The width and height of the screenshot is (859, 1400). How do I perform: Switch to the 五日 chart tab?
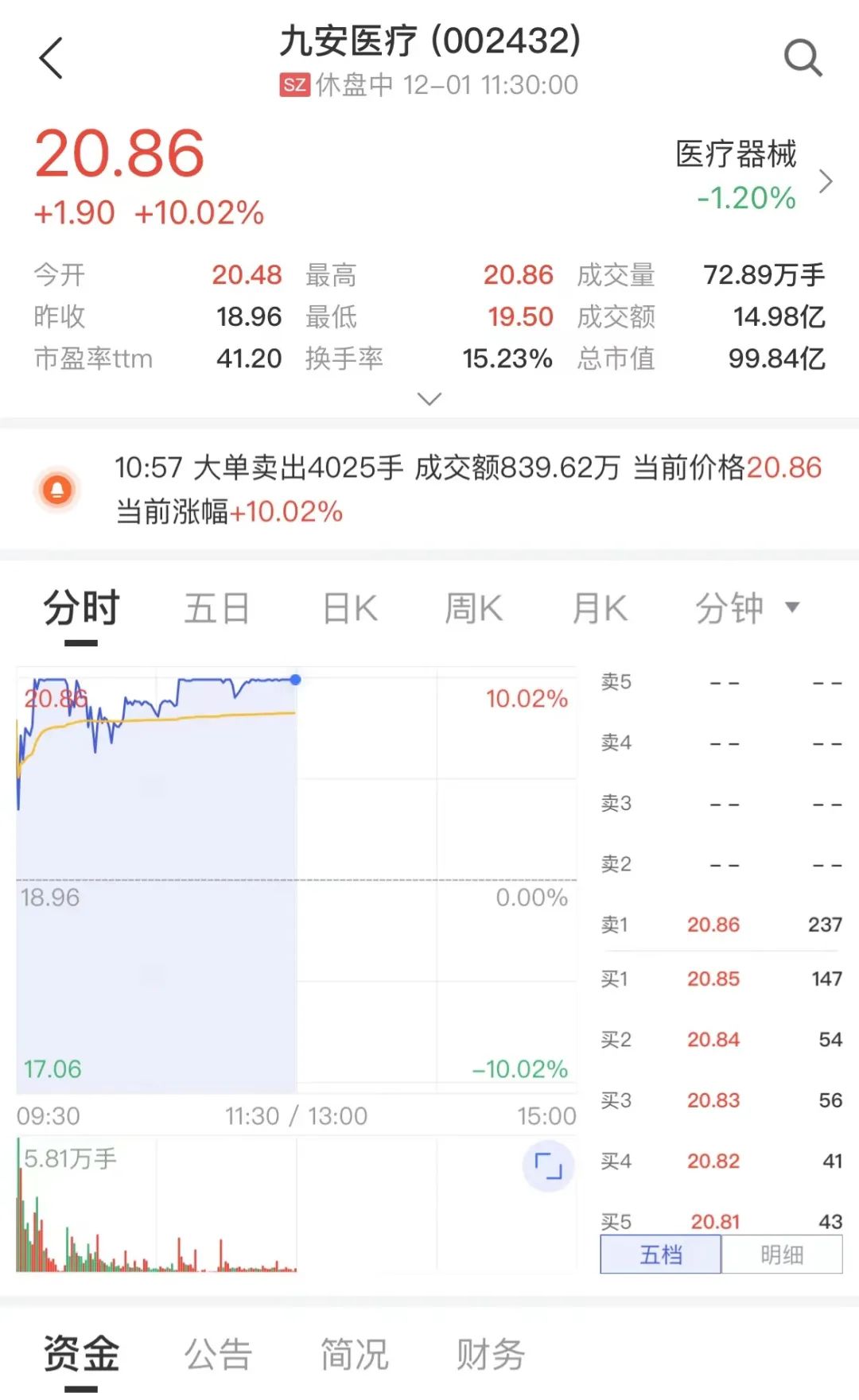(x=217, y=610)
